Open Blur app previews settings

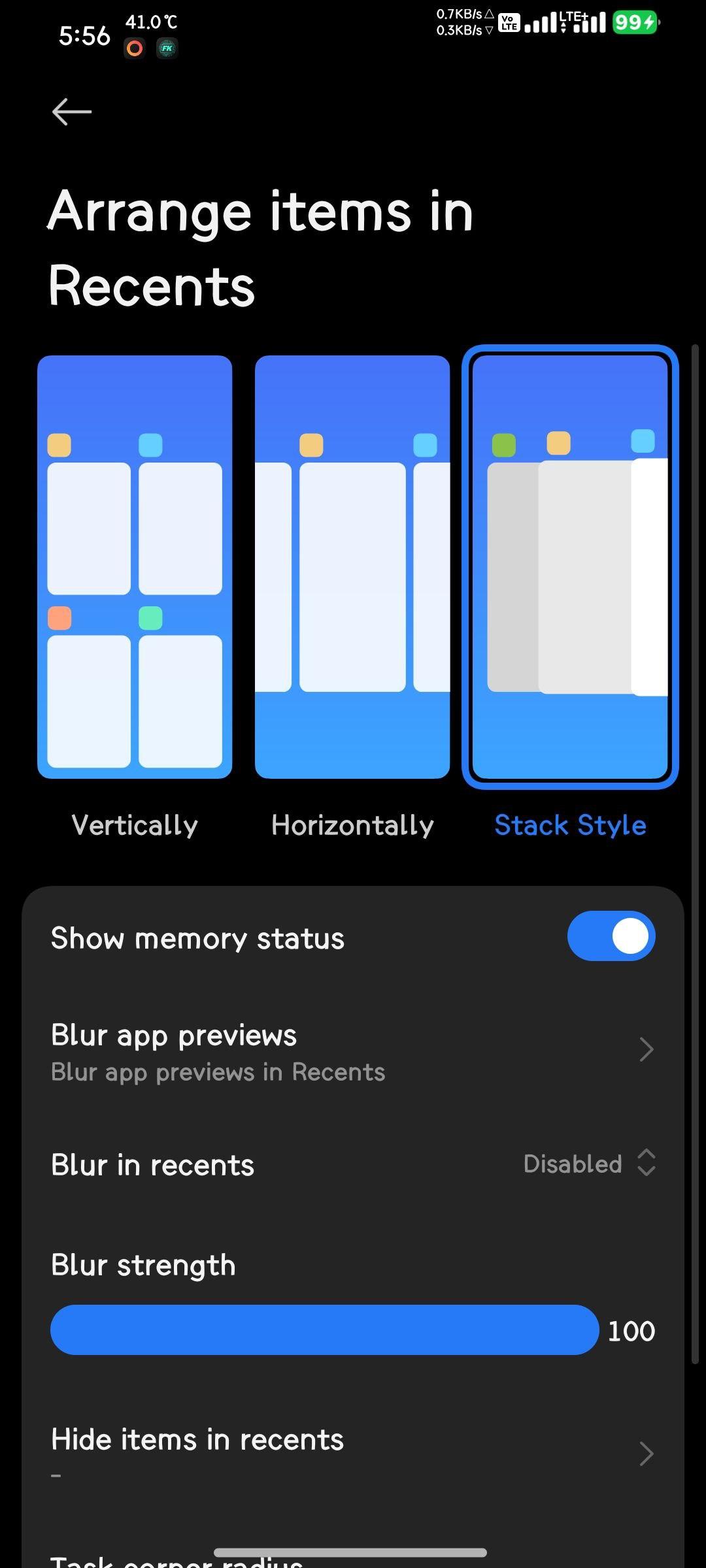353,1051
